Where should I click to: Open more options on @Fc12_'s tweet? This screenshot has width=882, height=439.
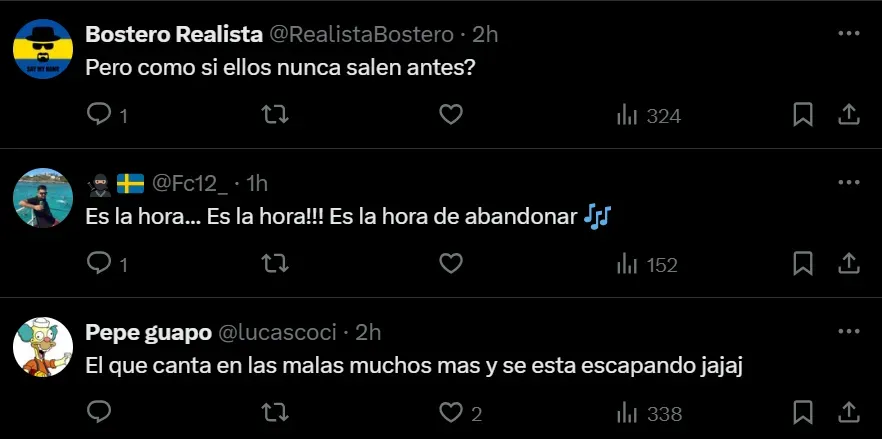(848, 182)
